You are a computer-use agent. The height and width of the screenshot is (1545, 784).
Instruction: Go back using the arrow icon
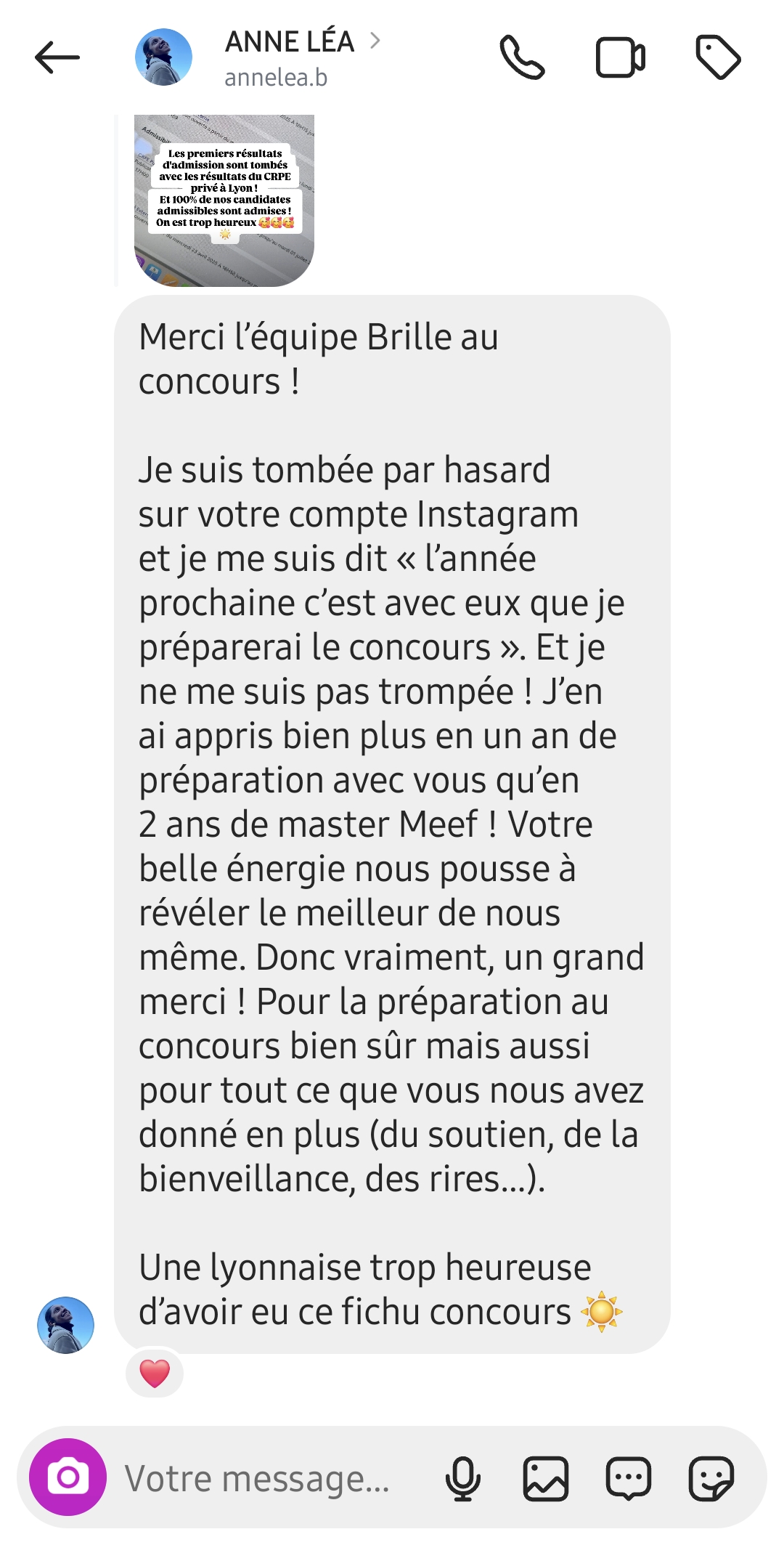[x=57, y=57]
